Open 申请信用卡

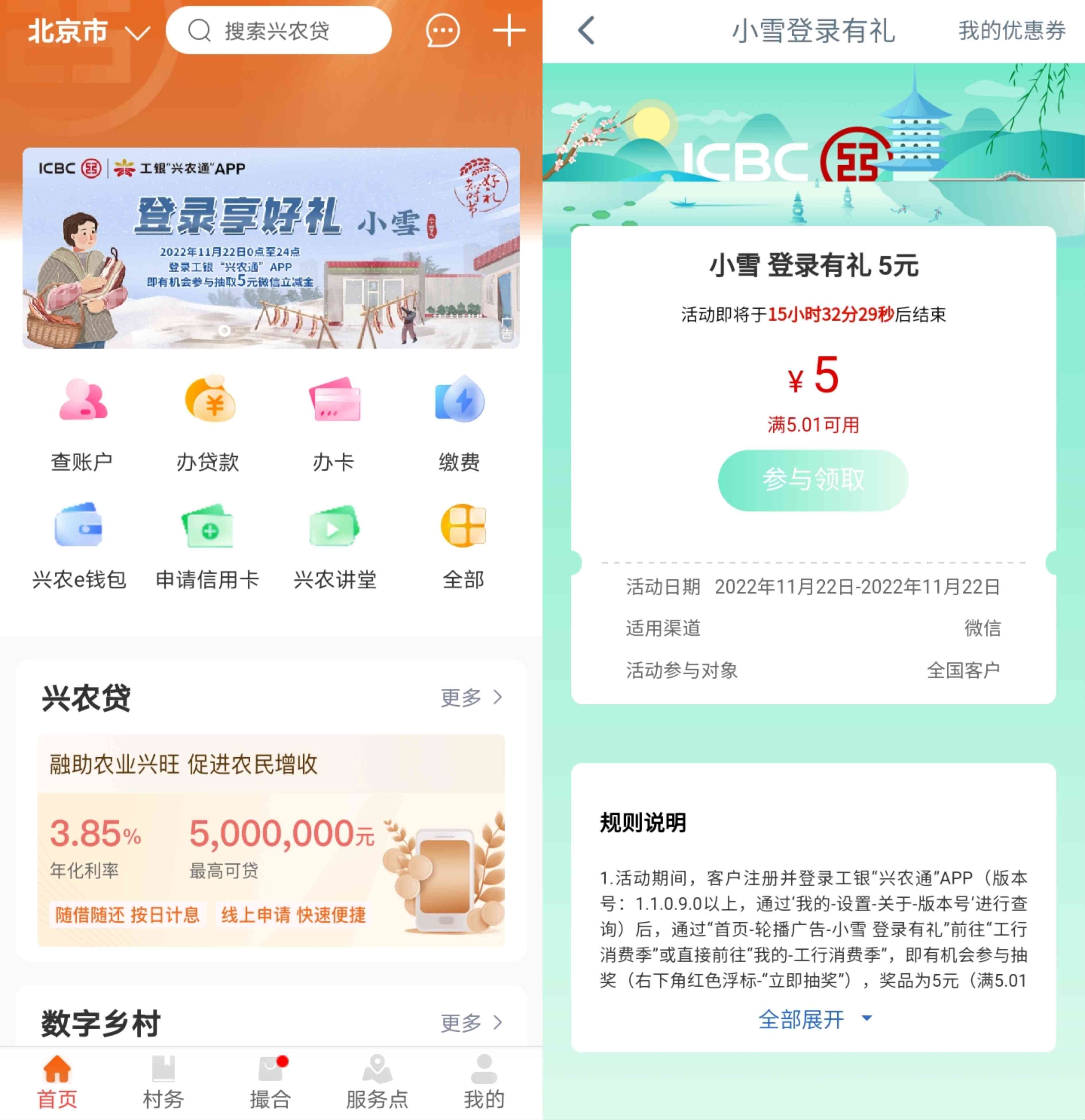[208, 546]
